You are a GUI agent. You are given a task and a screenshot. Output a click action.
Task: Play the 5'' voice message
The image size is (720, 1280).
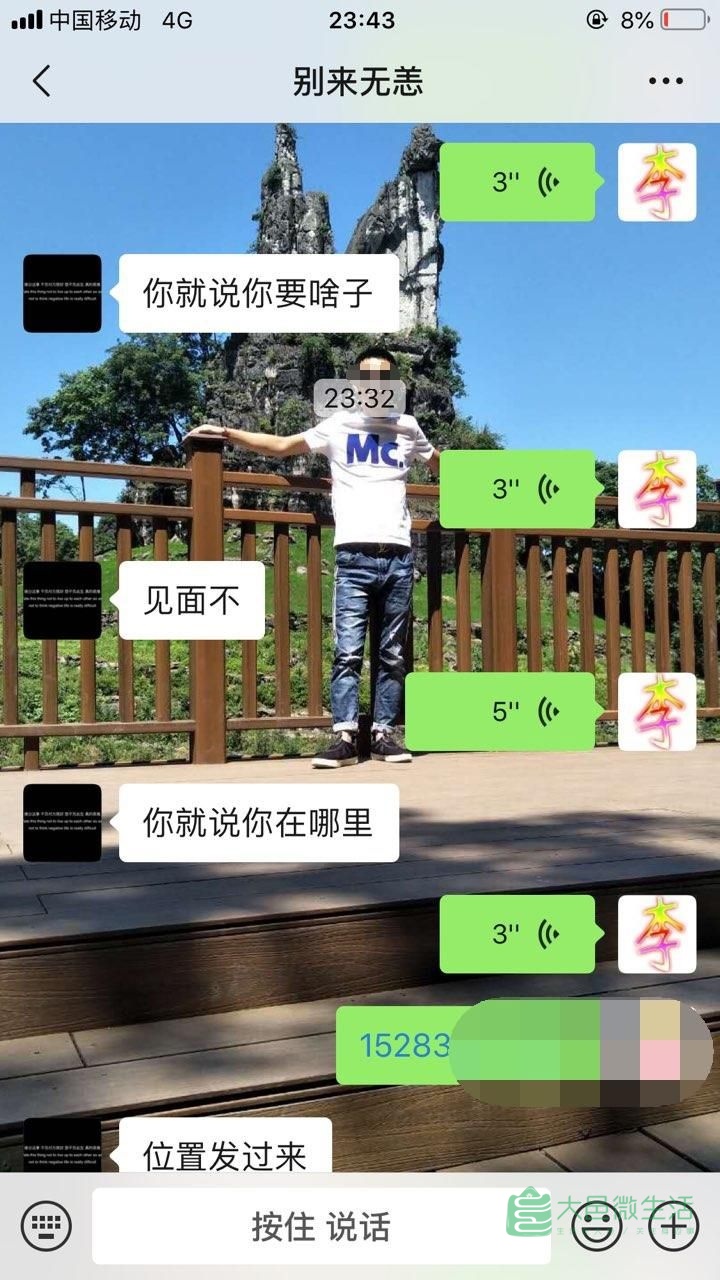click(x=501, y=712)
